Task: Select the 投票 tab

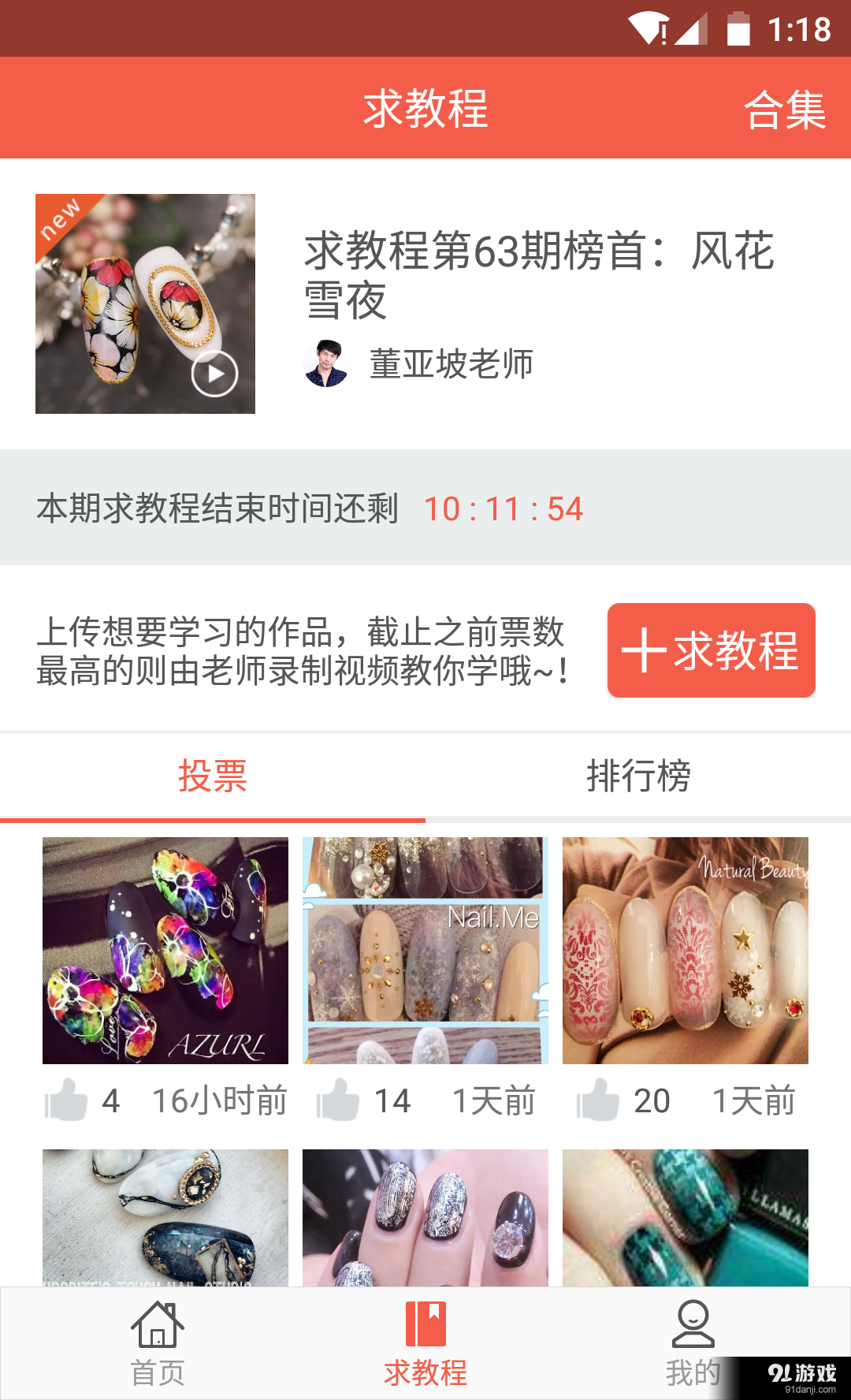Action: 213,776
